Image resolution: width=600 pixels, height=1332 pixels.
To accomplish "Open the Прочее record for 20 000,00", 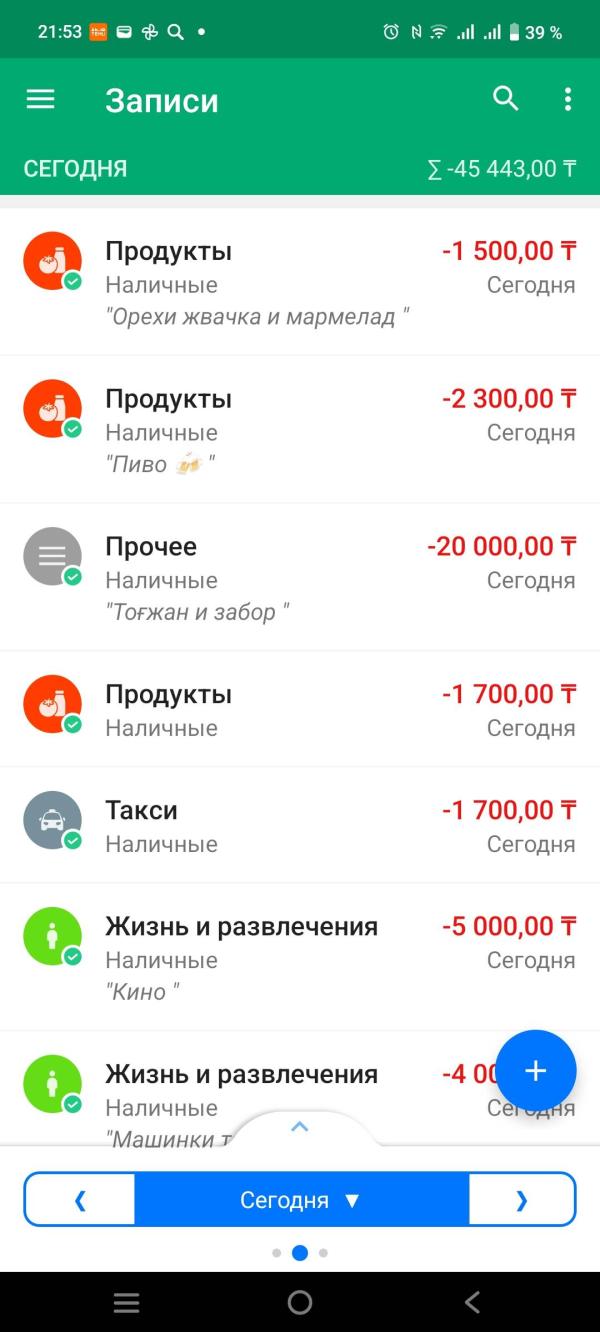I will pyautogui.click(x=300, y=577).
